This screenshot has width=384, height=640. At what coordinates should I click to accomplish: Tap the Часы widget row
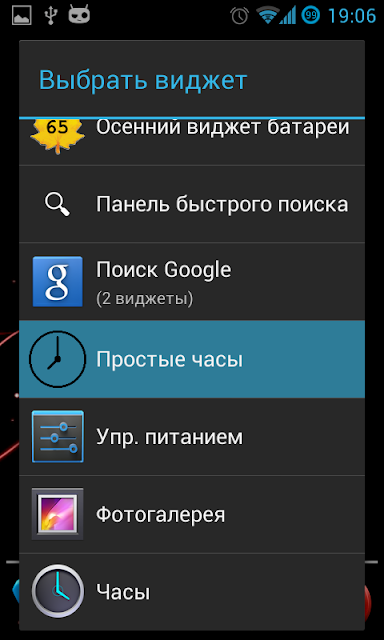tap(192, 592)
